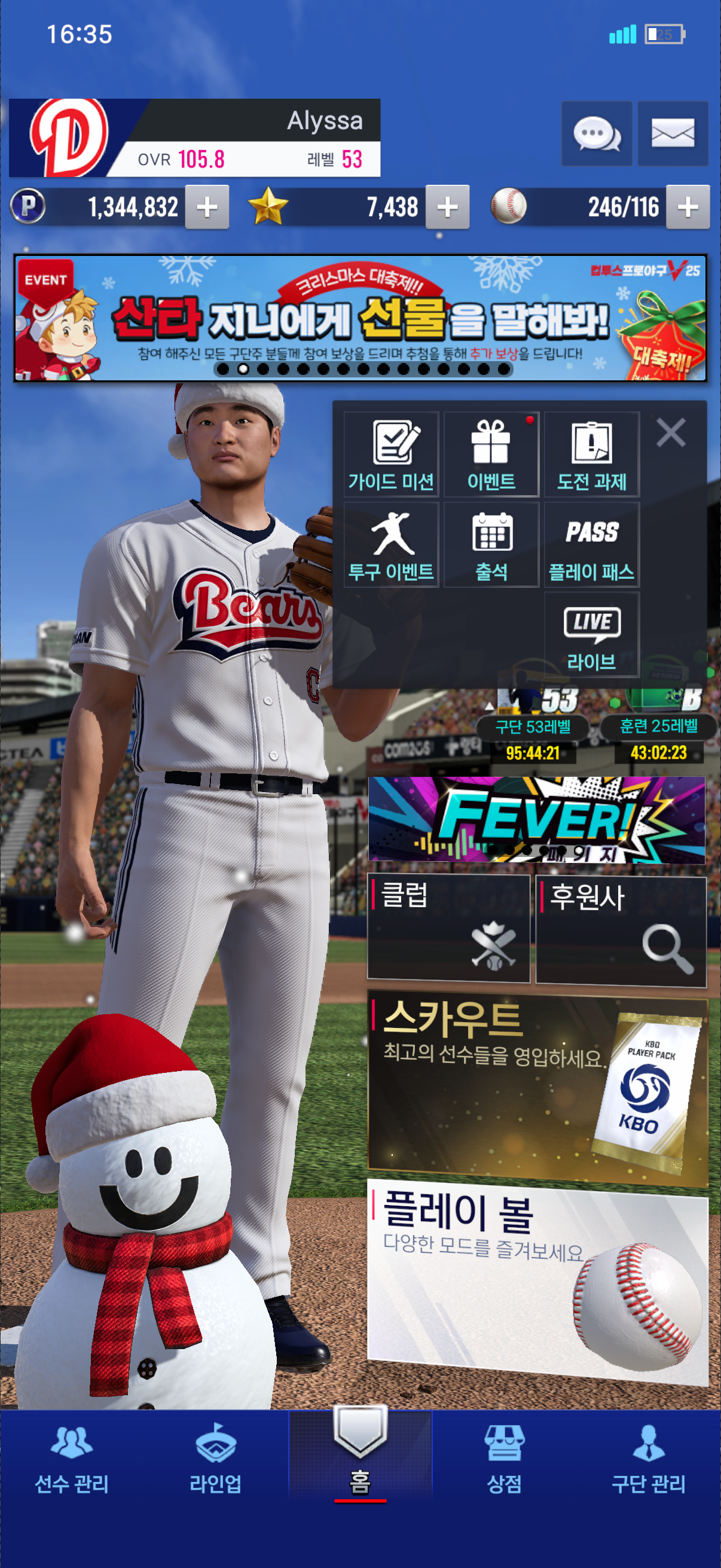
Task: Open 도전 과제 challenges
Action: click(591, 454)
